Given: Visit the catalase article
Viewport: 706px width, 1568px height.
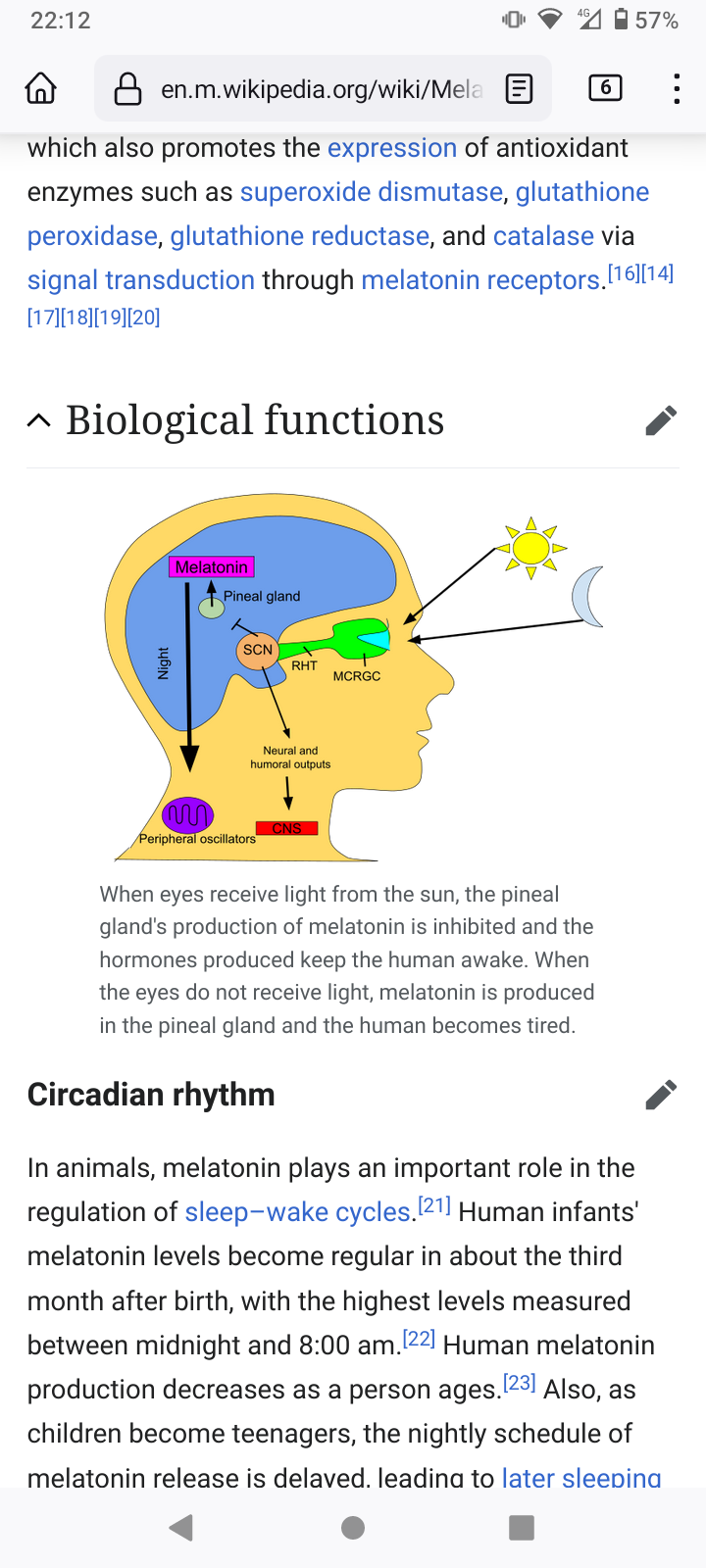Looking at the screenshot, I should pyautogui.click(x=543, y=236).
